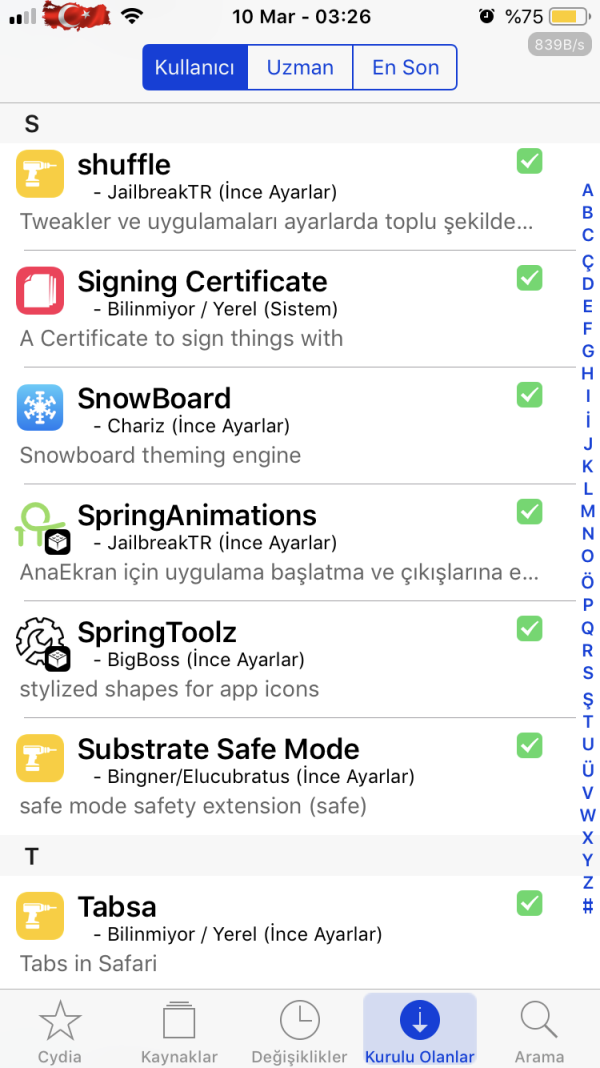Switch to the Kullanıcı segment
Image resolution: width=600 pixels, height=1068 pixels.
(x=194, y=68)
